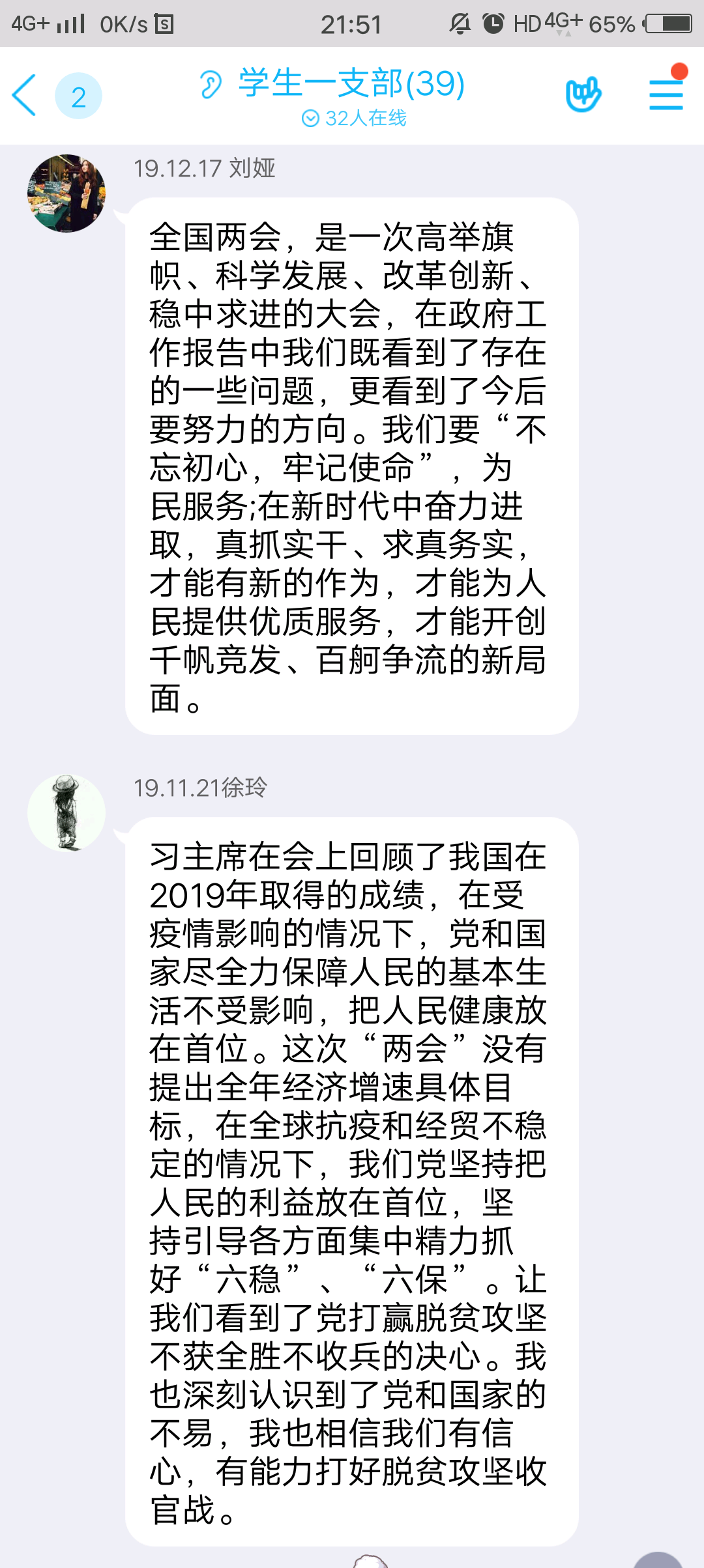The width and height of the screenshot is (704, 1568).
Task: Open the group menu with red dot
Action: 666,94
